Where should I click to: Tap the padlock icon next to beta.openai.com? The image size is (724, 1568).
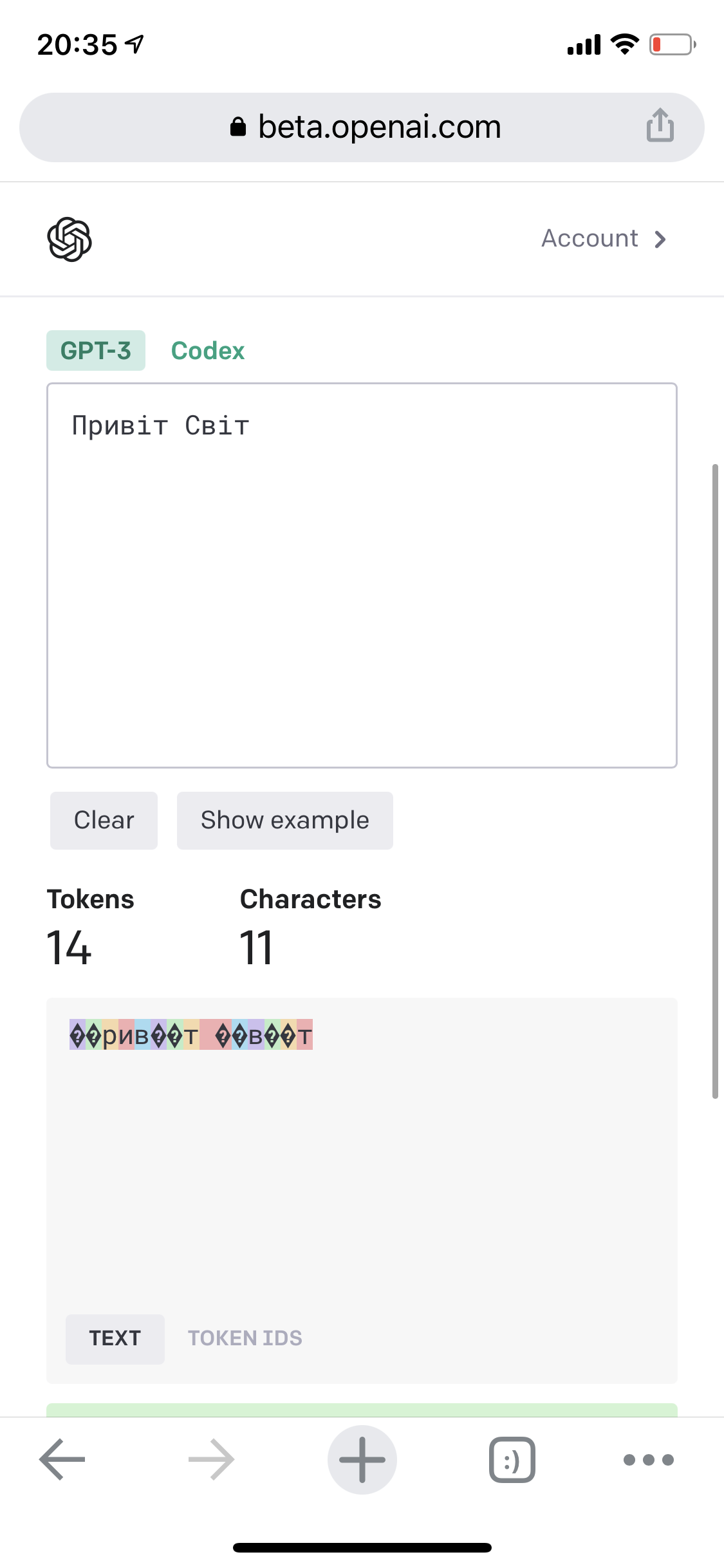(x=238, y=126)
